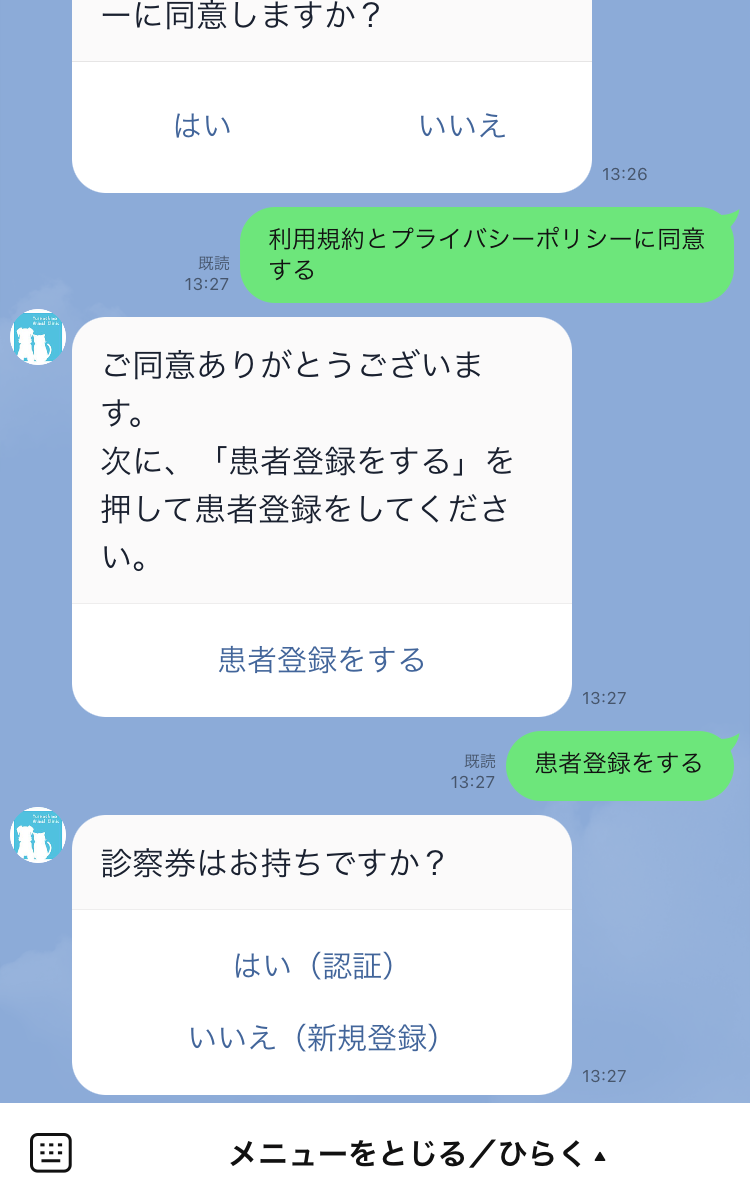The width and height of the screenshot is (750, 1204).
Task: Choose いいえ（新規登録）
Action: point(315,1037)
